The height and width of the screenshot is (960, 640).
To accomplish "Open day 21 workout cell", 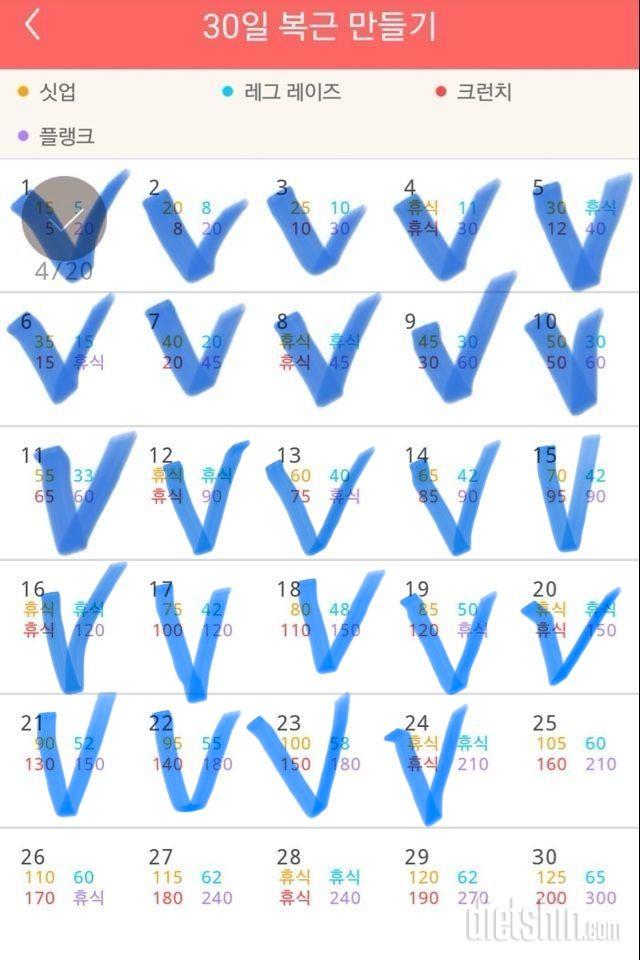I will (x=64, y=761).
